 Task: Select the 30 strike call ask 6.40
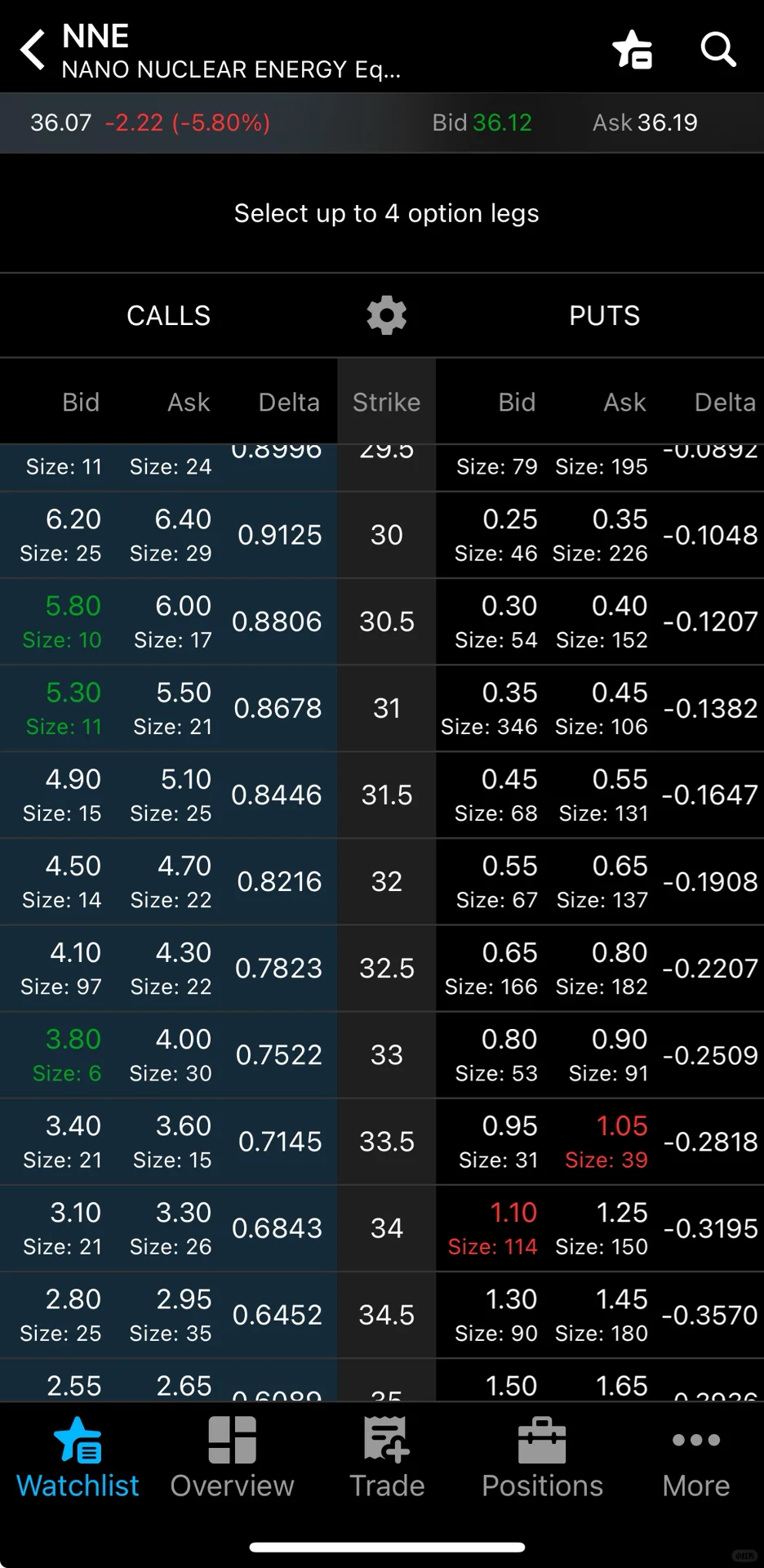pyautogui.click(x=173, y=535)
